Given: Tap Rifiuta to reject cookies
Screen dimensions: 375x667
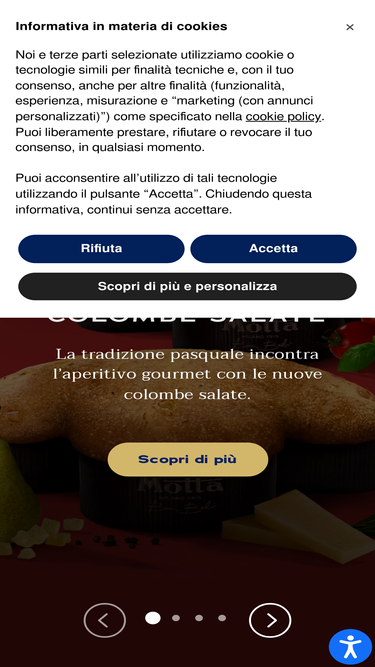Looking at the screenshot, I should (101, 248).
